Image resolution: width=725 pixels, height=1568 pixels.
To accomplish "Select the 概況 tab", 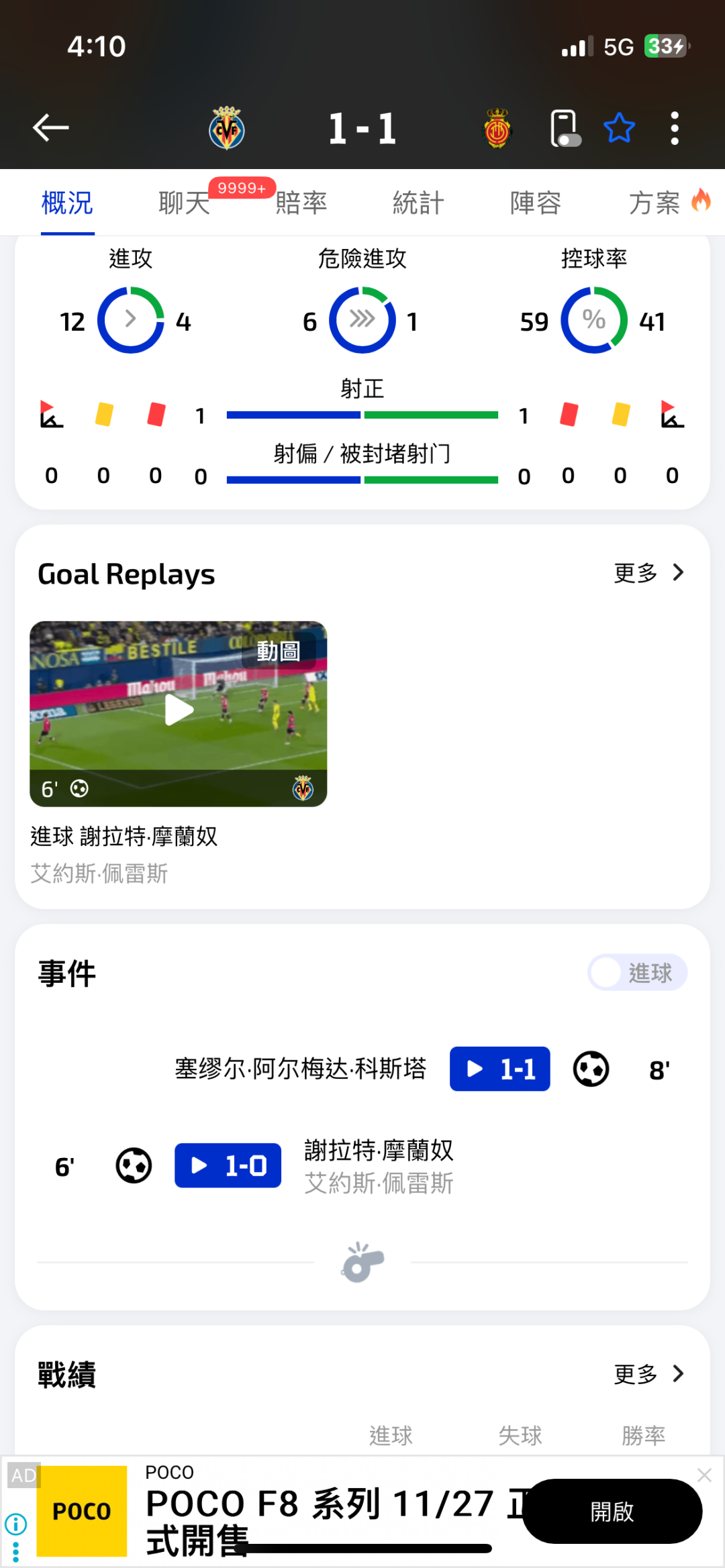I will [67, 203].
